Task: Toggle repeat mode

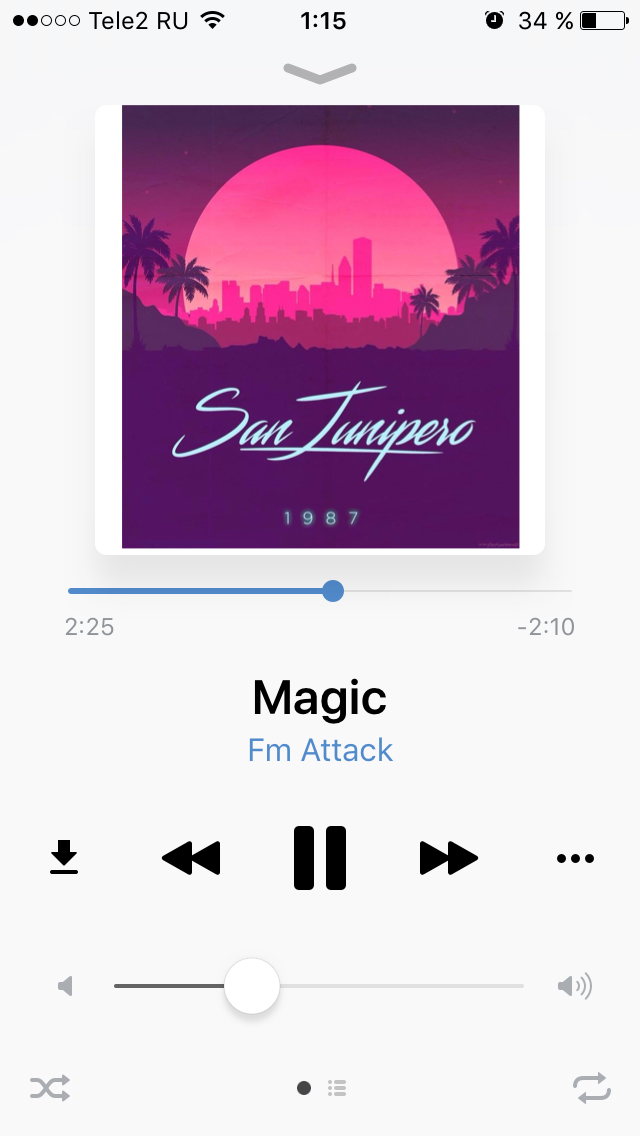Action: coord(591,1087)
